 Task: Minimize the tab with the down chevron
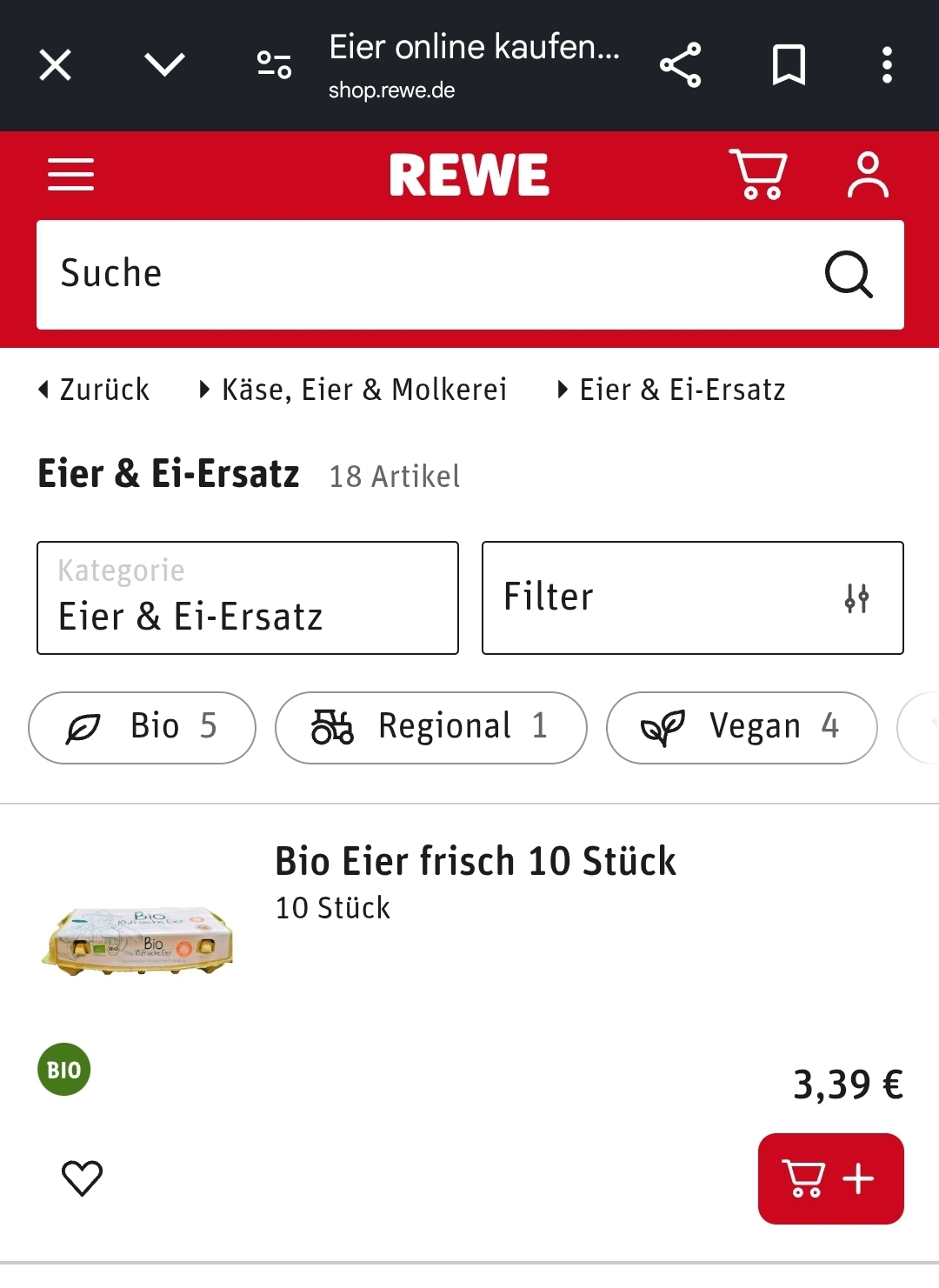tap(164, 64)
